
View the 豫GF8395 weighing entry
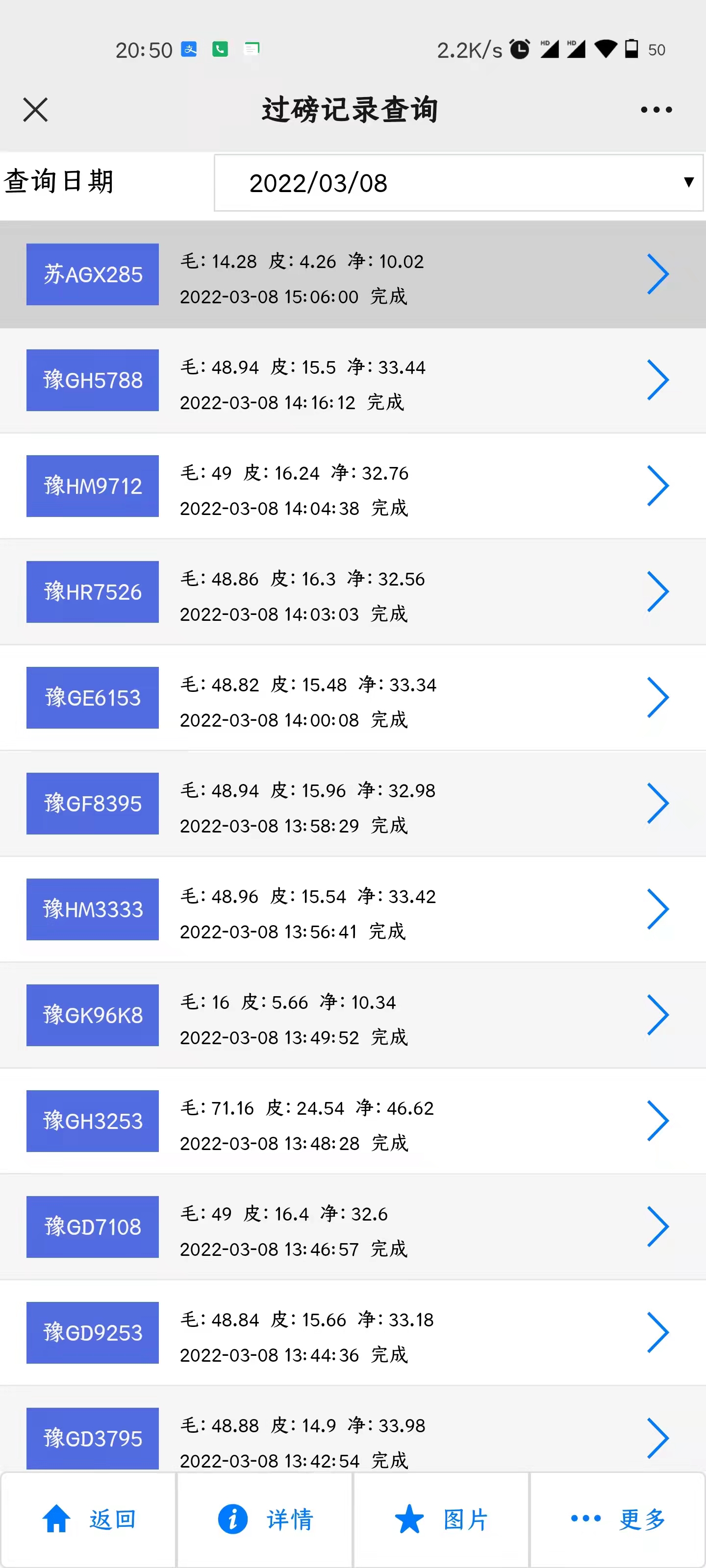click(x=353, y=804)
